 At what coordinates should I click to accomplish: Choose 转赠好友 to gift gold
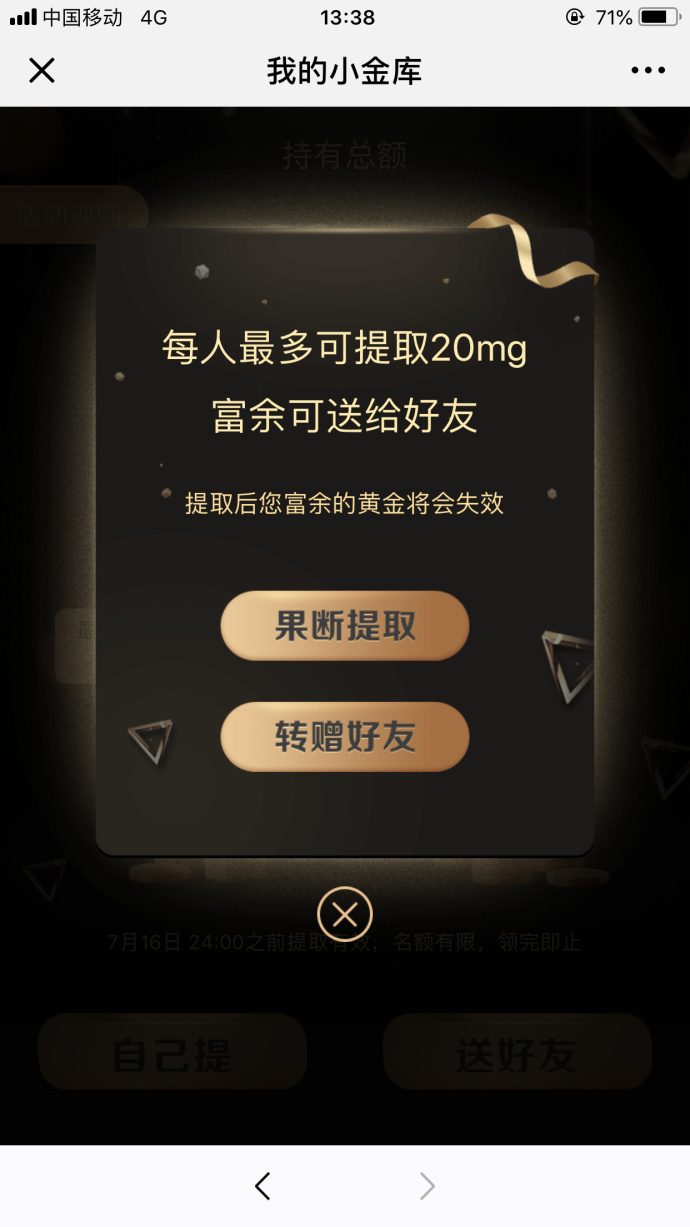pos(345,737)
